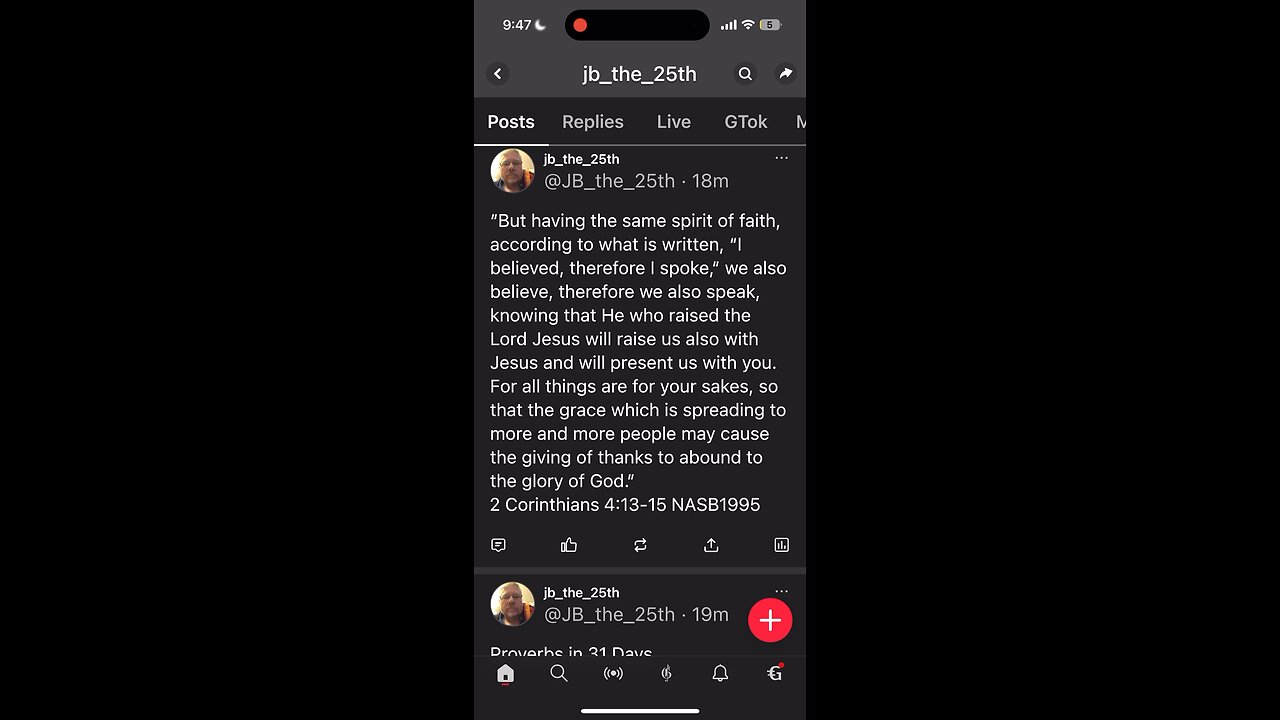Create a new post with the plus button
This screenshot has width=1280, height=720.
pos(770,621)
